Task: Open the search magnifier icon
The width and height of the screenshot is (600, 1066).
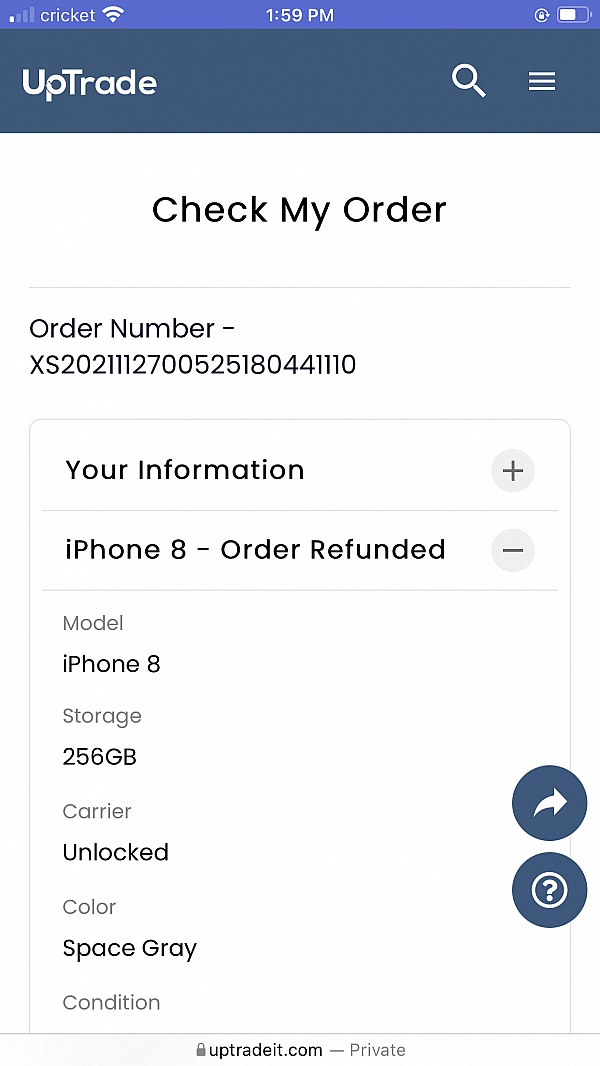Action: point(469,82)
